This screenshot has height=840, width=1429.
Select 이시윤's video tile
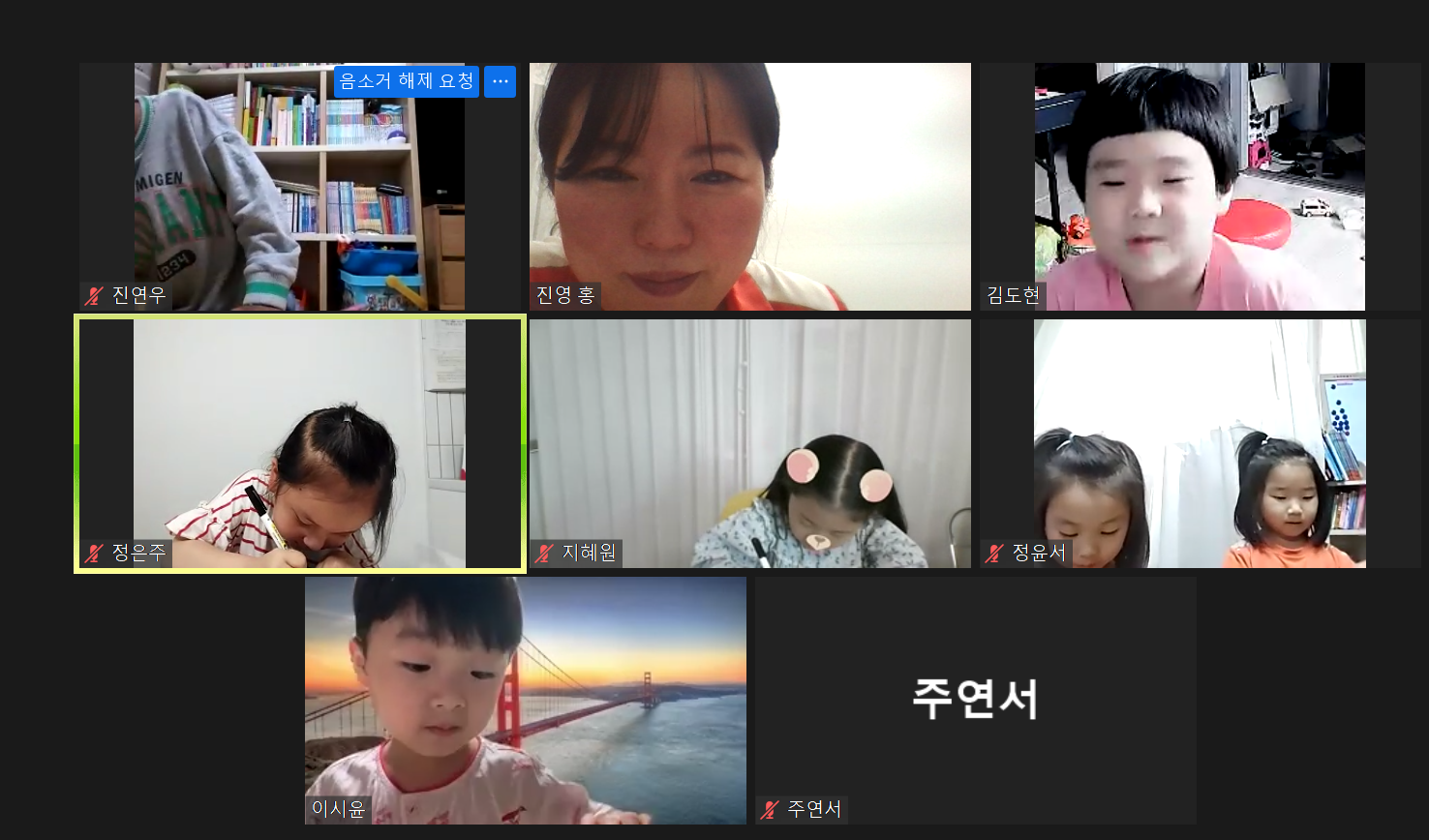click(525, 700)
